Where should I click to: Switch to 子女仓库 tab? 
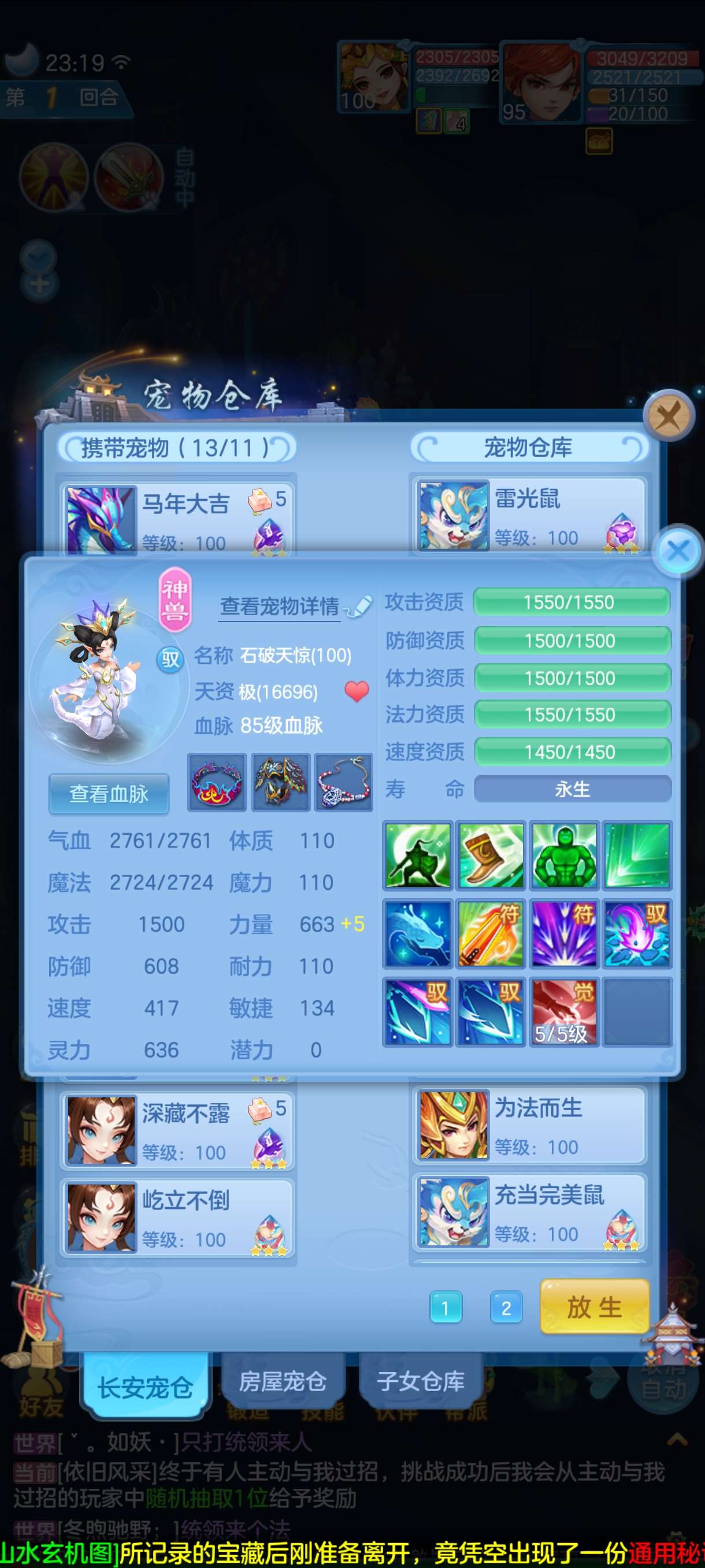[x=420, y=1382]
